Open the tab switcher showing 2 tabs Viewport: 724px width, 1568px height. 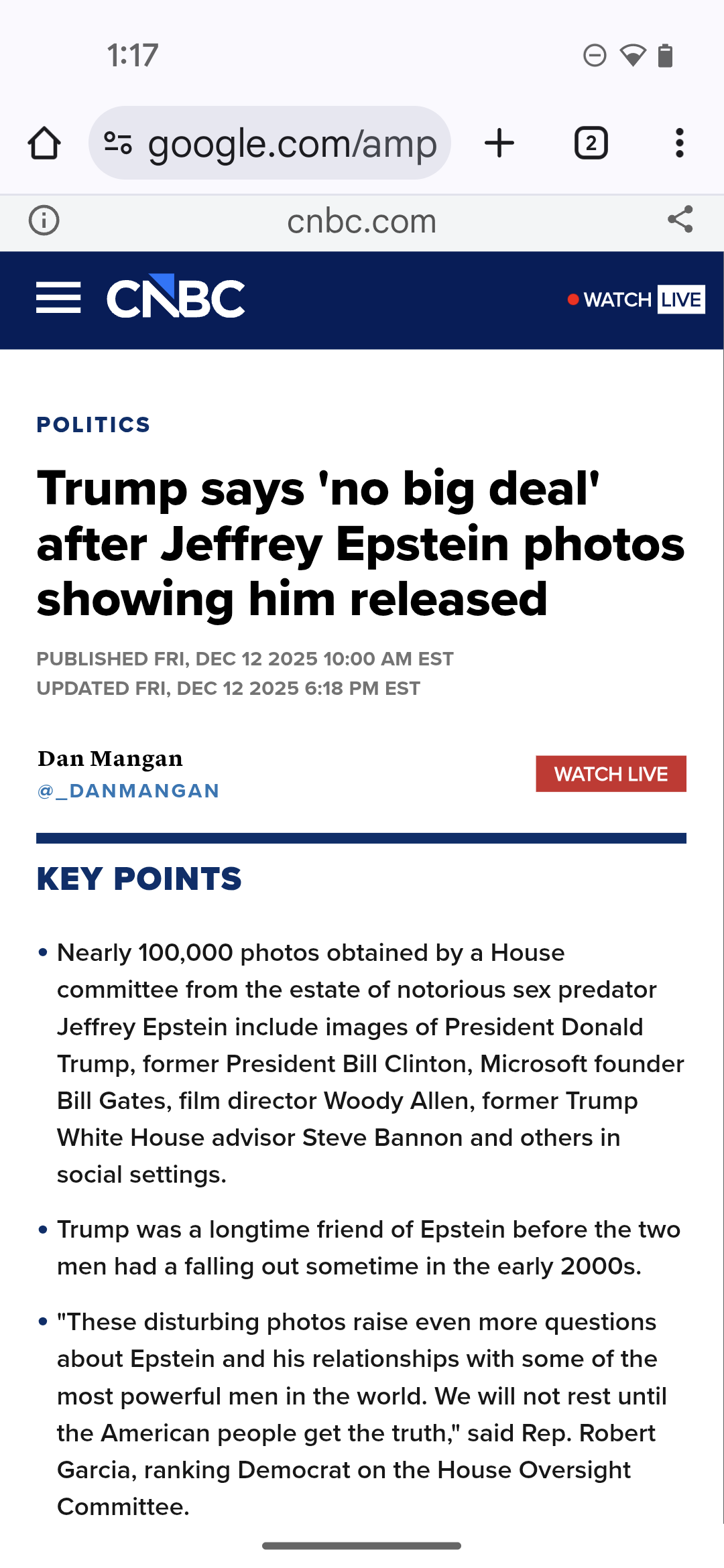[x=591, y=143]
